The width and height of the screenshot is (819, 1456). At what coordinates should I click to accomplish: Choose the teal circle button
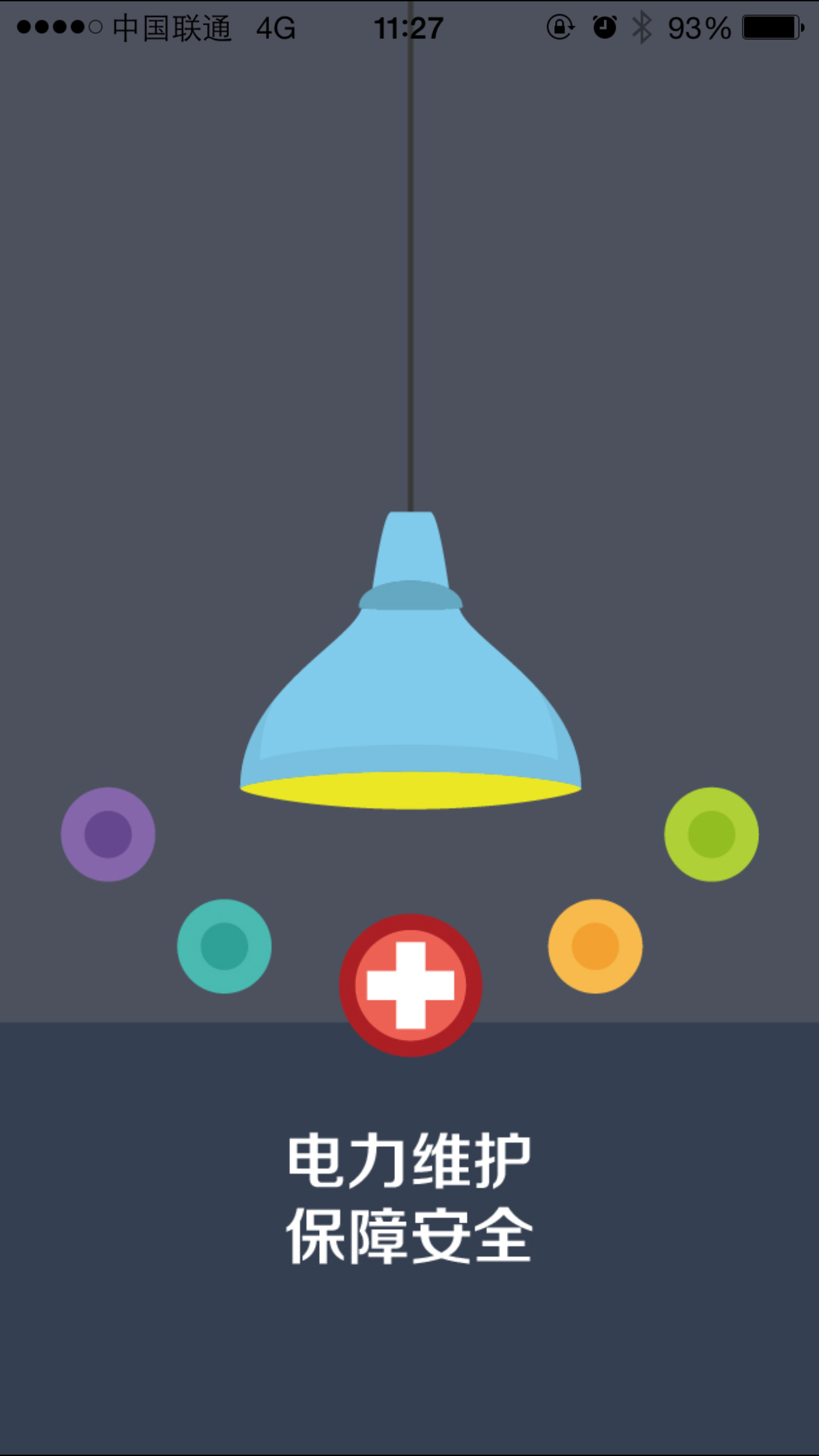(x=224, y=946)
